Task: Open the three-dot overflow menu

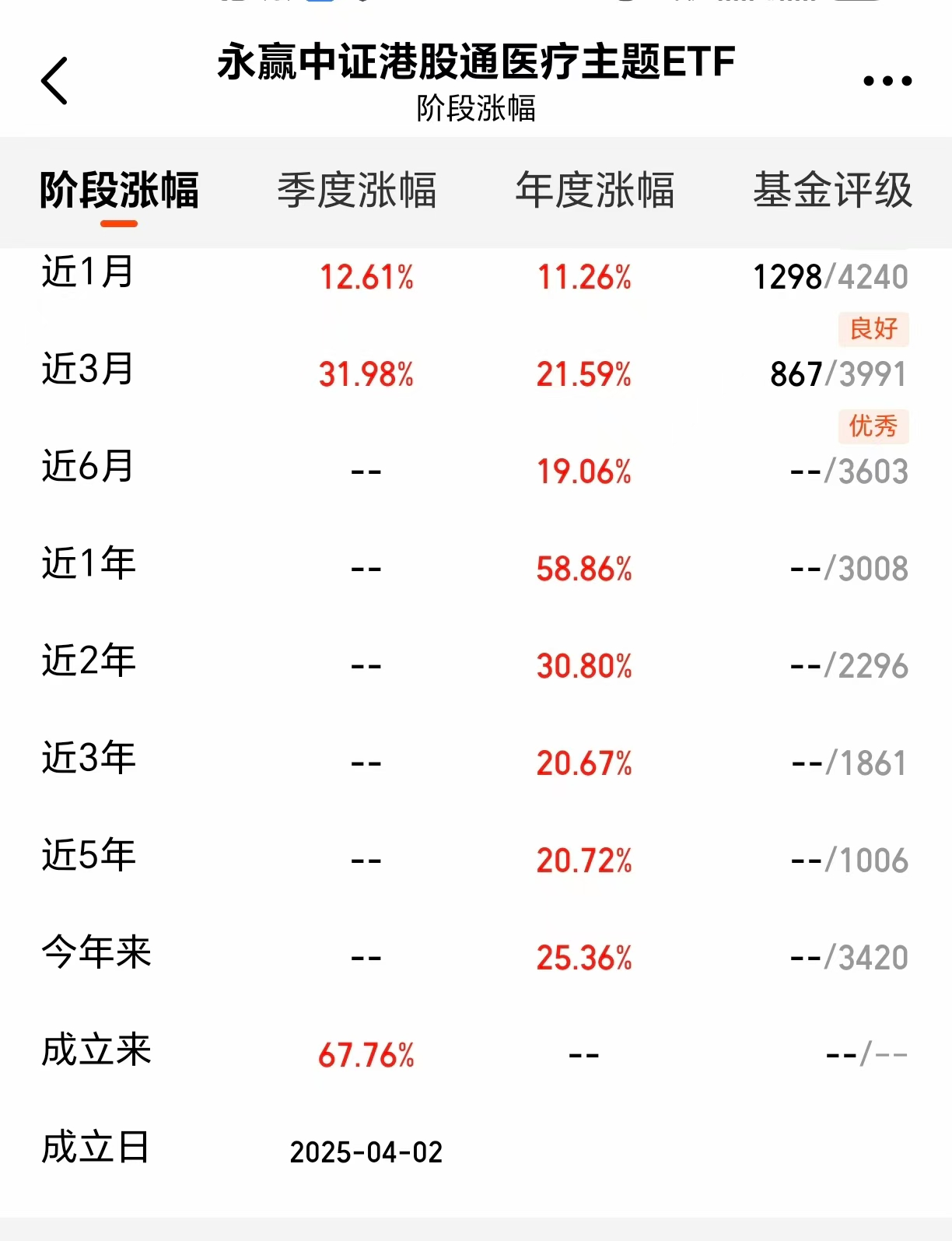Action: (887, 81)
